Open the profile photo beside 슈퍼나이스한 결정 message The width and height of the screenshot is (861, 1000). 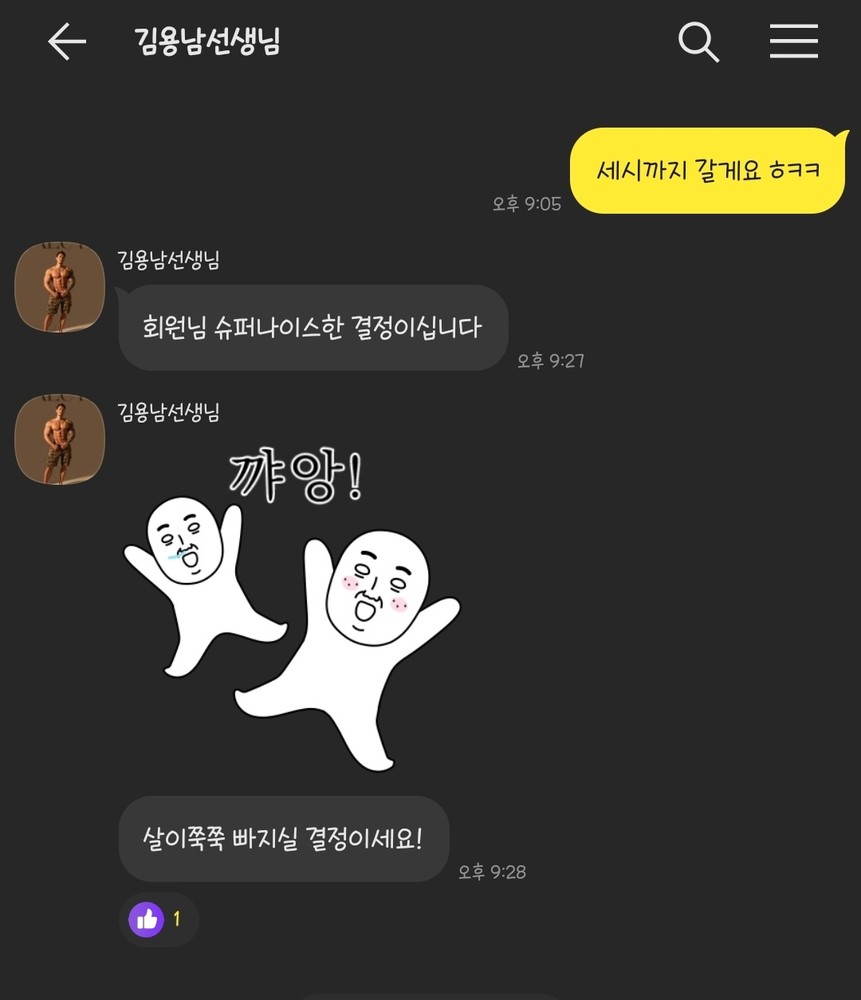60,286
